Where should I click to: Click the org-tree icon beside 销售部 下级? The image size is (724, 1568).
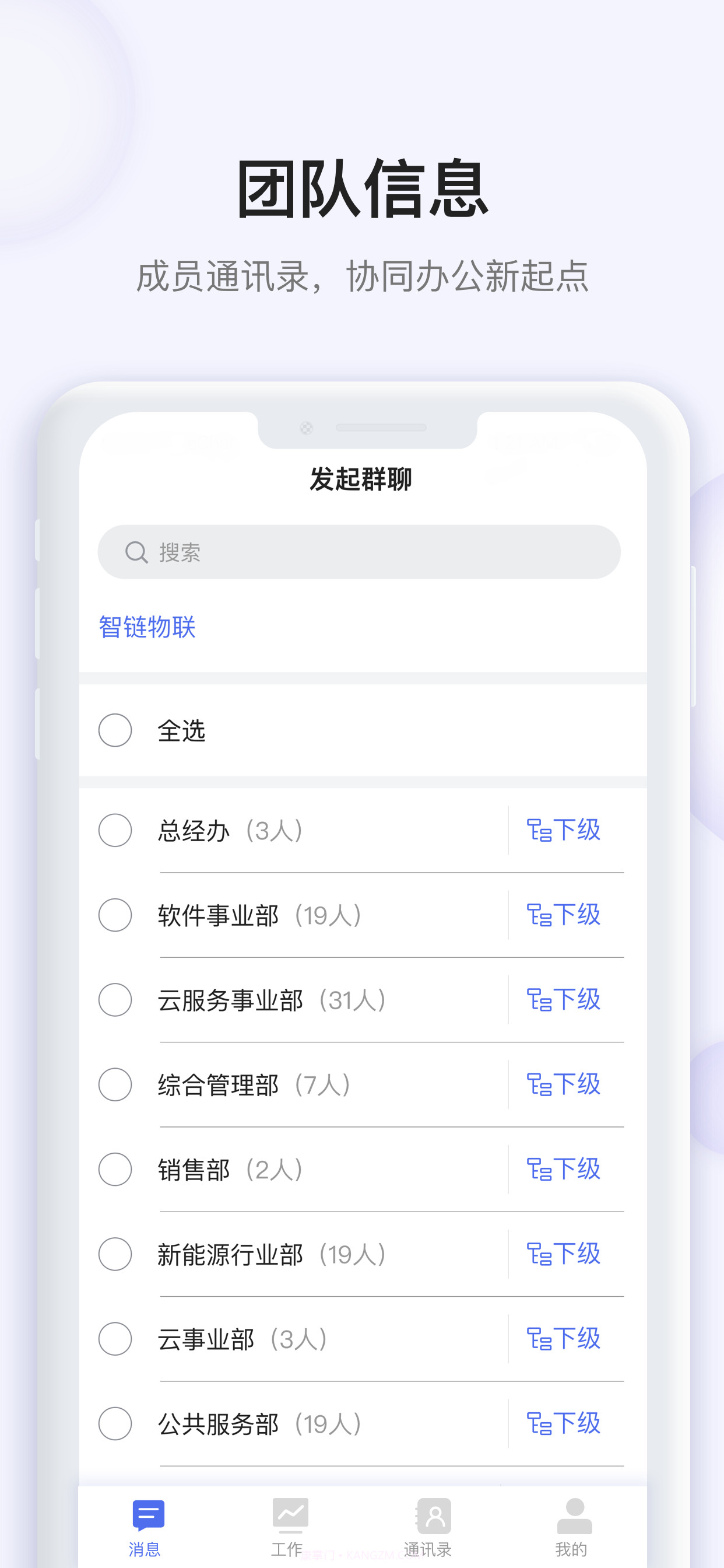(540, 1168)
